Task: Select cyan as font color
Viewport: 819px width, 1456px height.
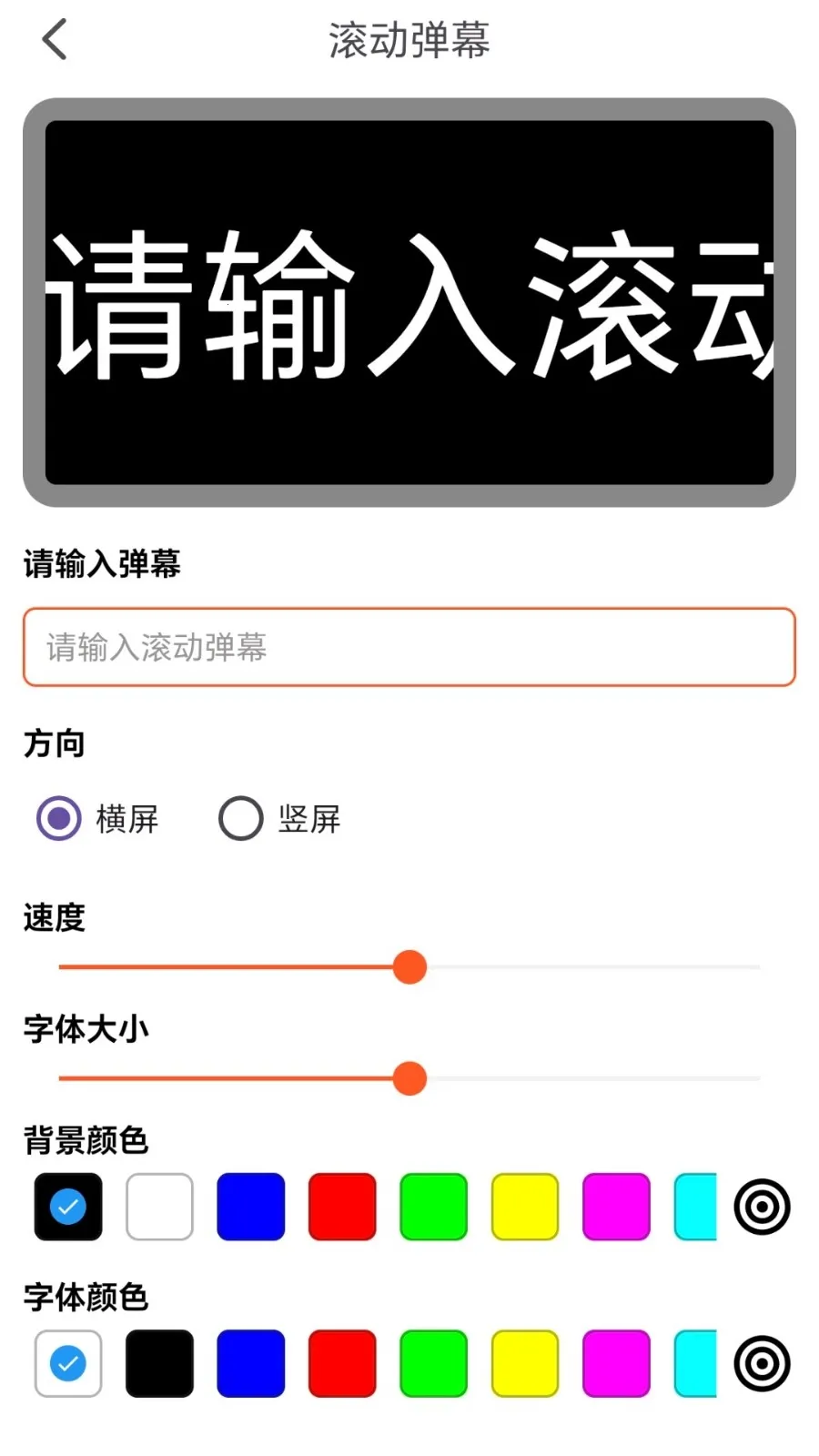Action: pyautogui.click(x=694, y=1362)
